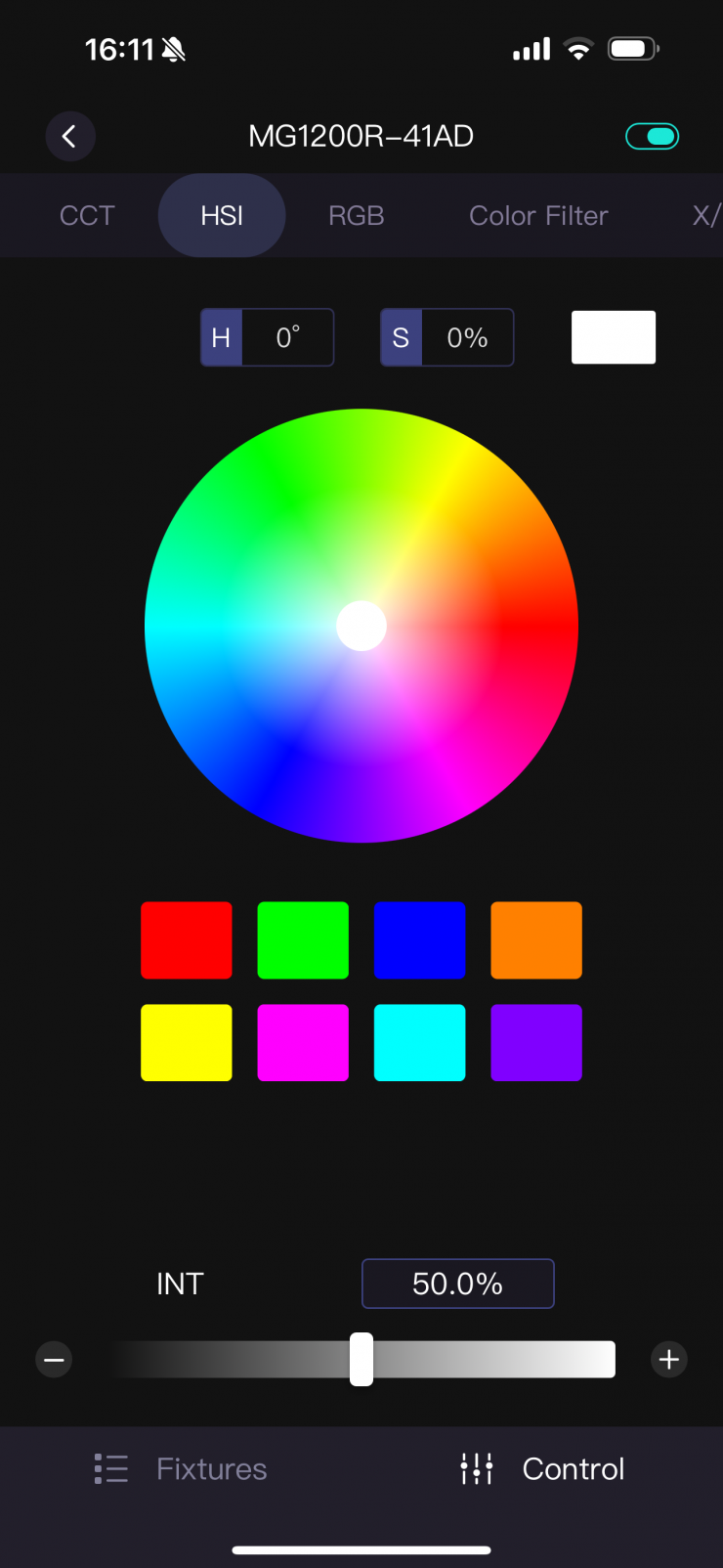The height and width of the screenshot is (1568, 723).
Task: Select the yellow color preset
Action: (186, 1042)
